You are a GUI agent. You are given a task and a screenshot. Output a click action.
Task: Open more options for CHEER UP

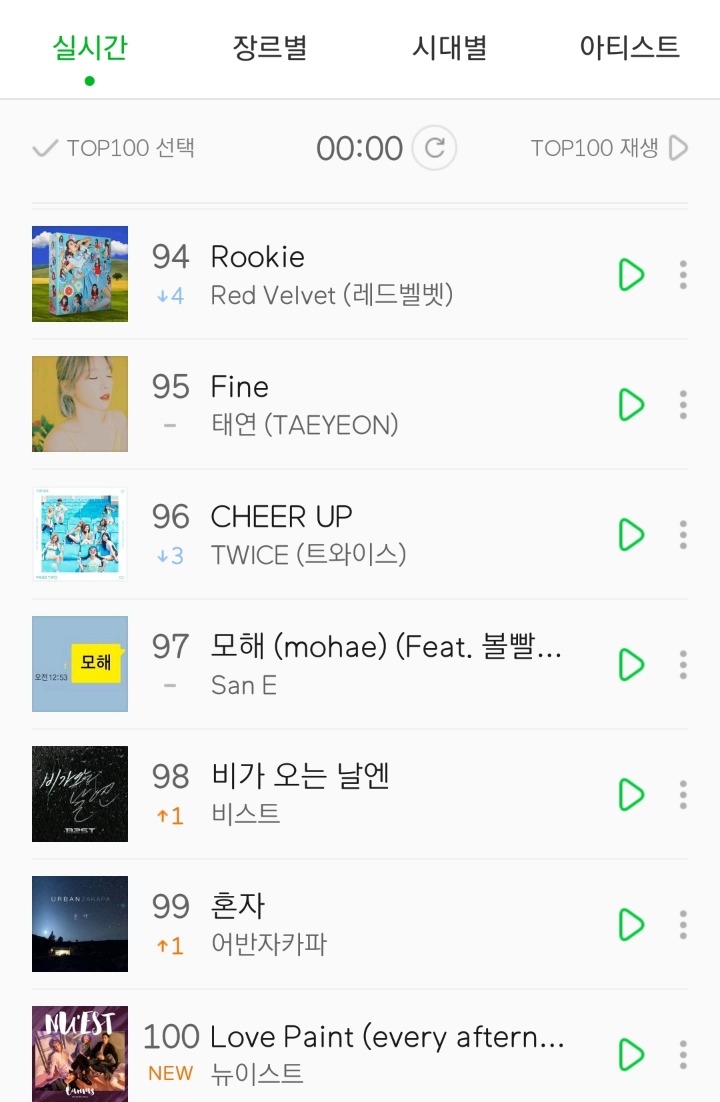683,534
